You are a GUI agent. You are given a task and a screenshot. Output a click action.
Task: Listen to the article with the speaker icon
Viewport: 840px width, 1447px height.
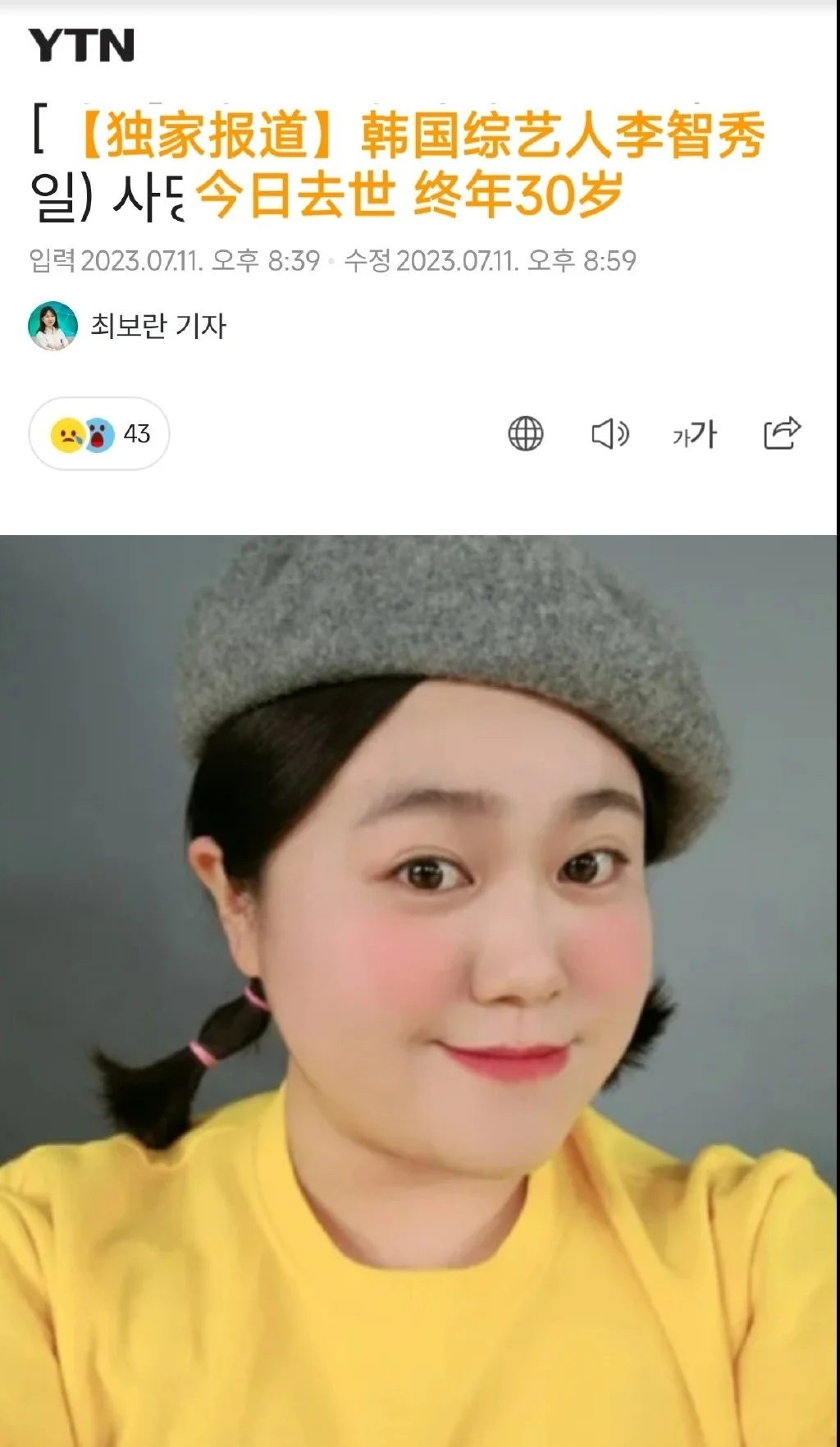click(609, 433)
